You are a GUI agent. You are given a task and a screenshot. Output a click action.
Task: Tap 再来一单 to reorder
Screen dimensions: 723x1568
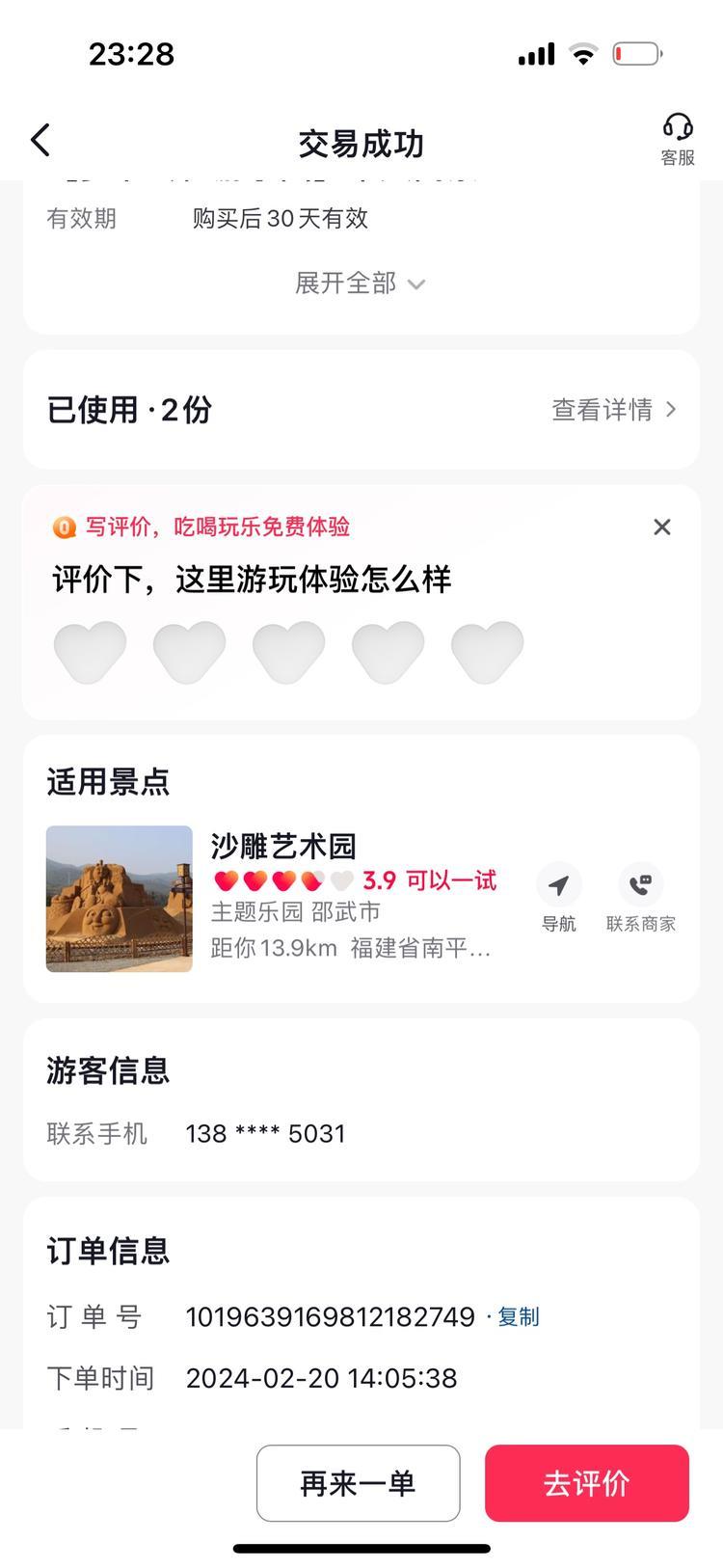point(358,1483)
